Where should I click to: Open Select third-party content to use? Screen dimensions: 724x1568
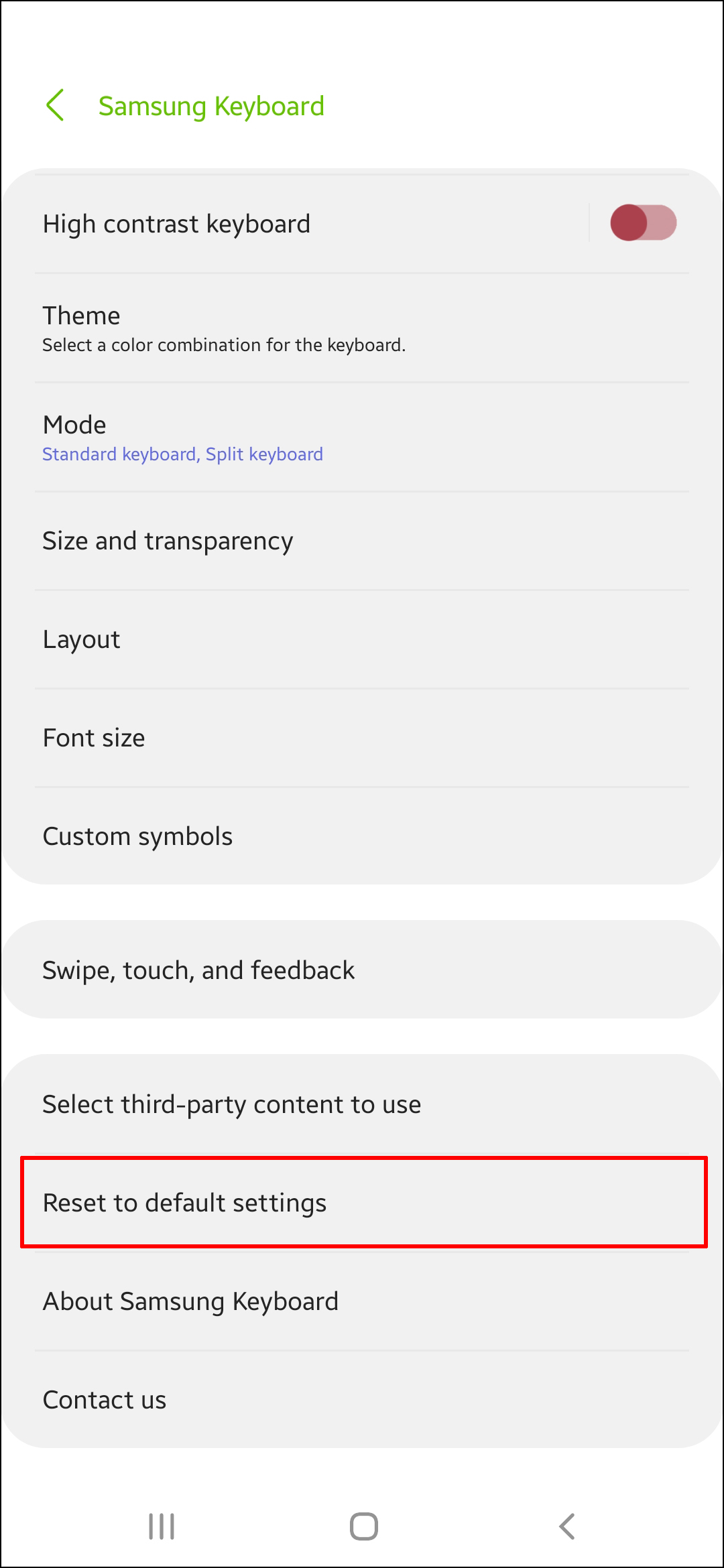[x=362, y=1104]
